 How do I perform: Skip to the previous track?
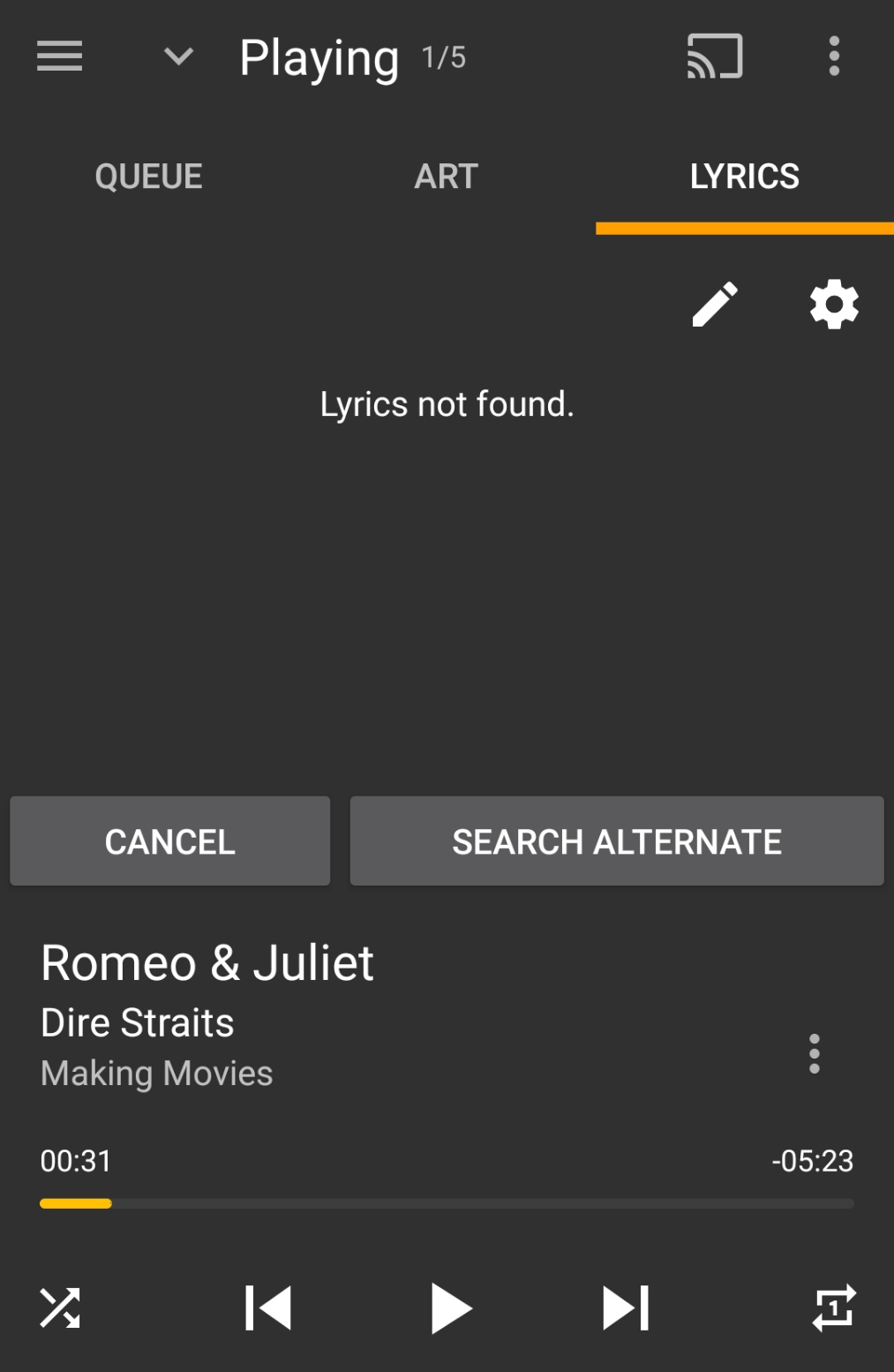[268, 1308]
